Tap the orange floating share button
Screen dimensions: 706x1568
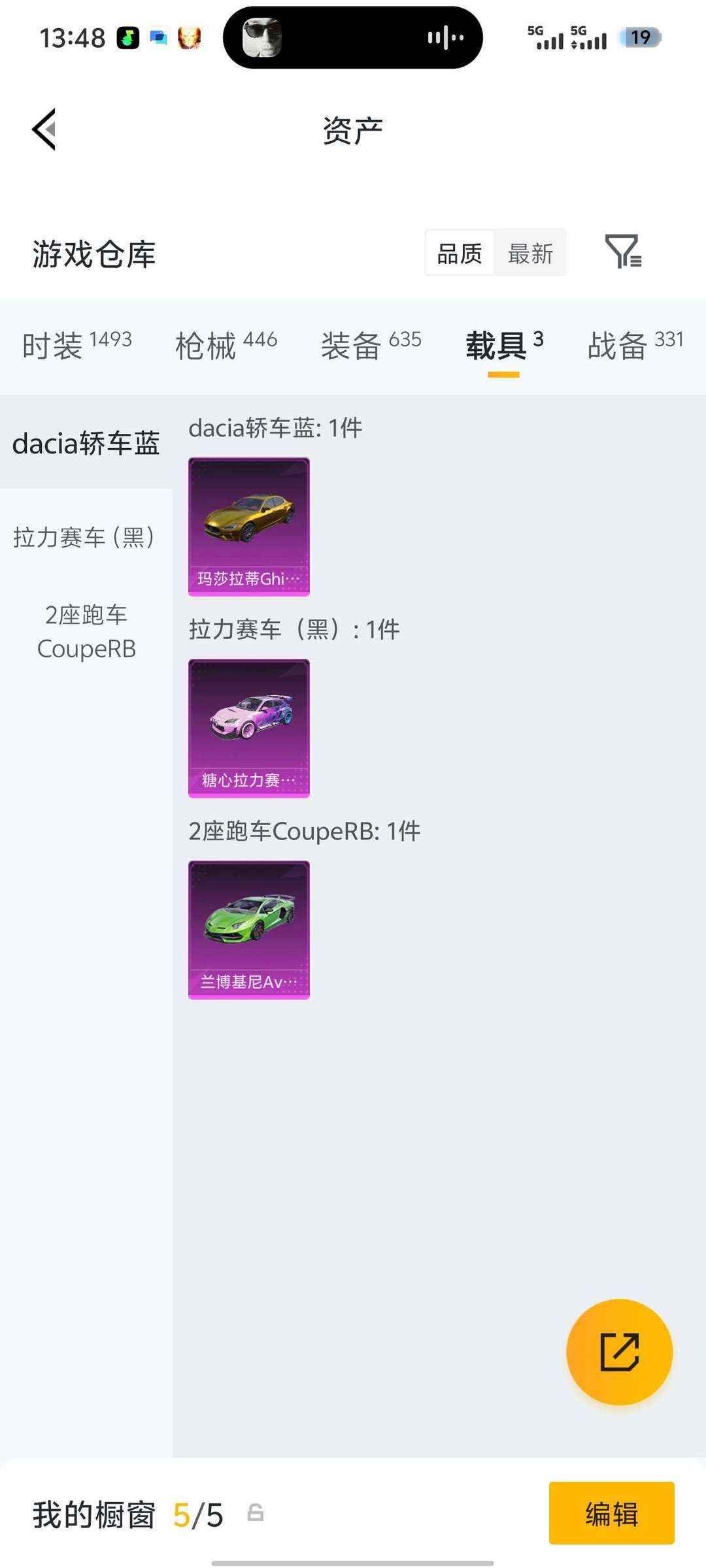pos(619,1352)
